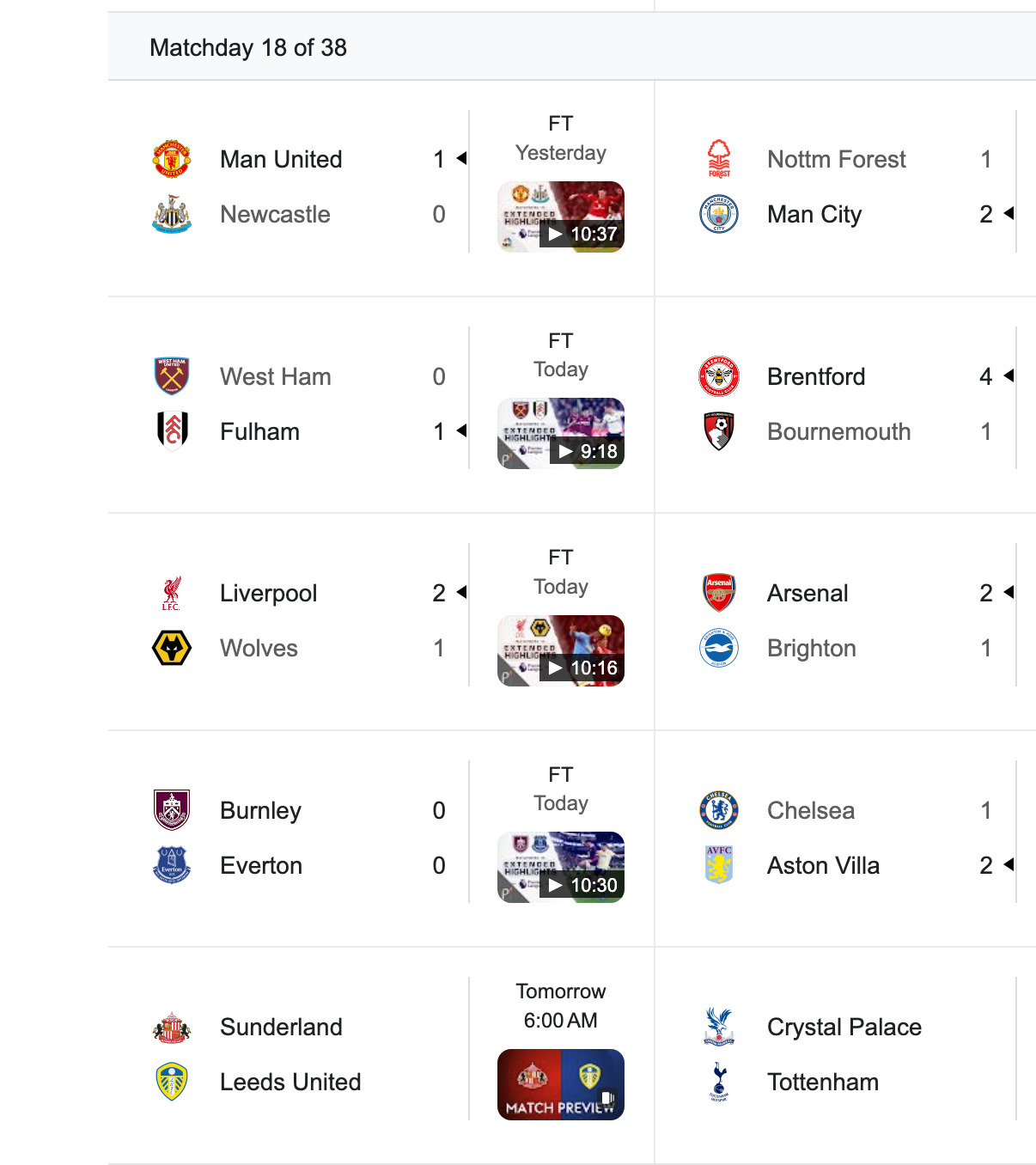Click the Liverpool liver bird crest

tap(171, 593)
